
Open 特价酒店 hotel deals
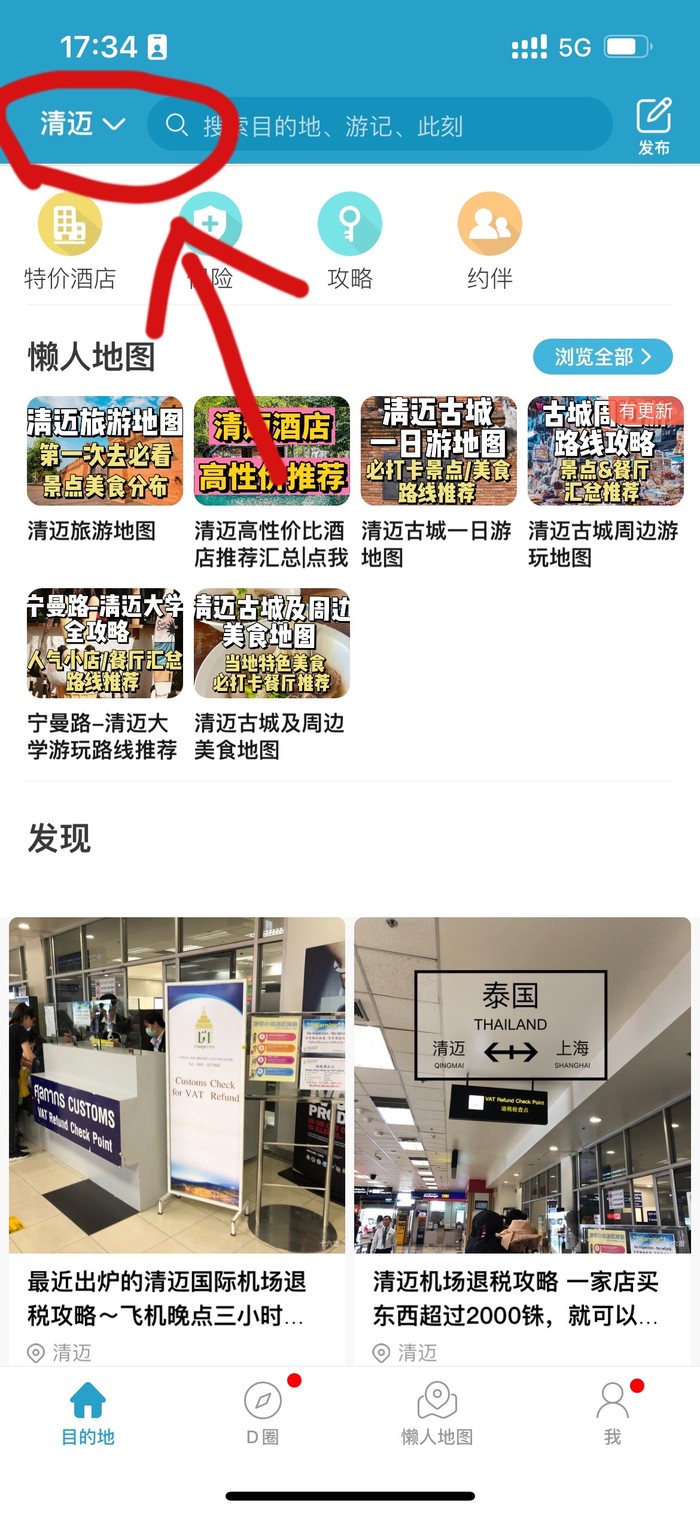click(70, 242)
